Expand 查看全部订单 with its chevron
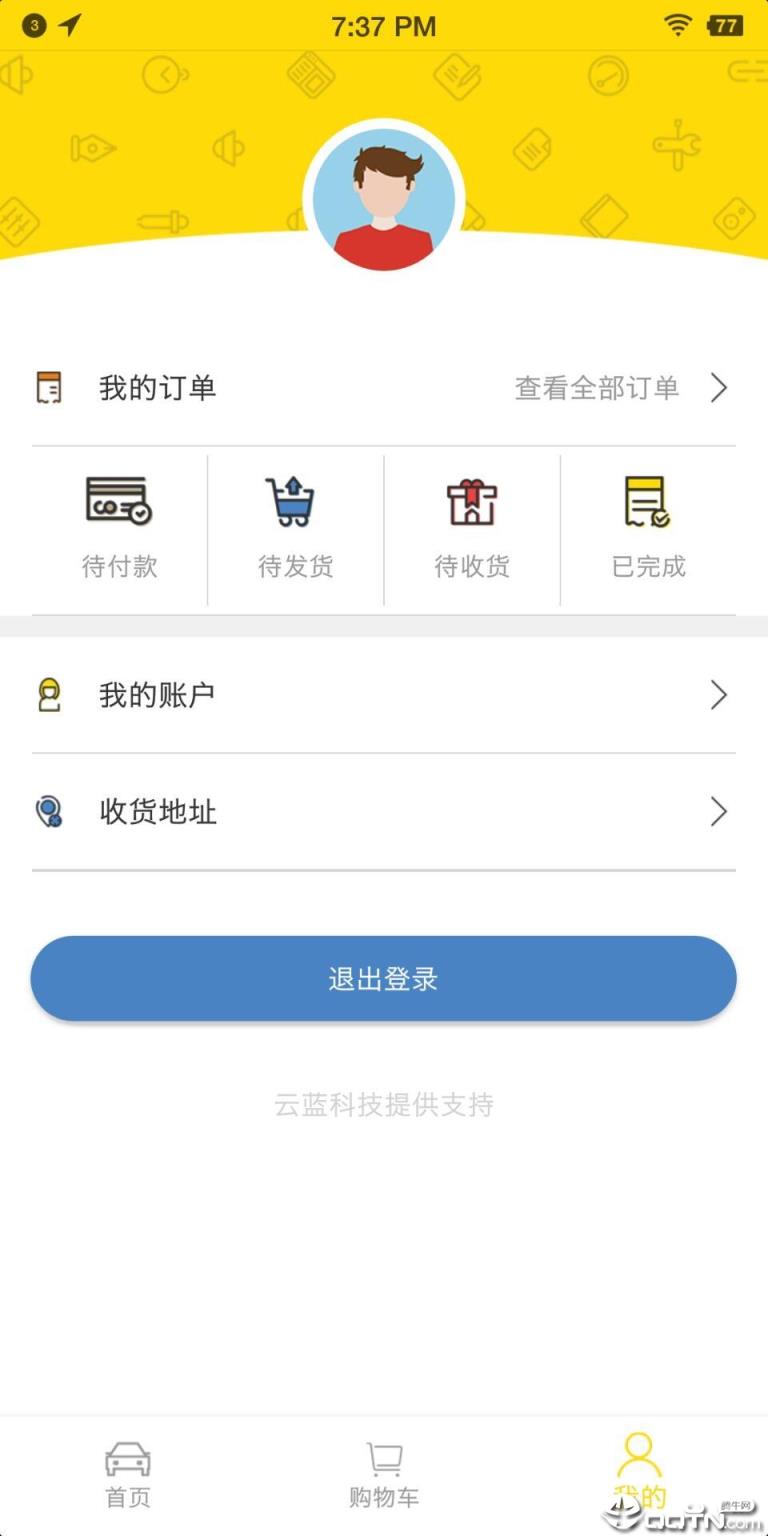This screenshot has height=1536, width=768. (719, 388)
